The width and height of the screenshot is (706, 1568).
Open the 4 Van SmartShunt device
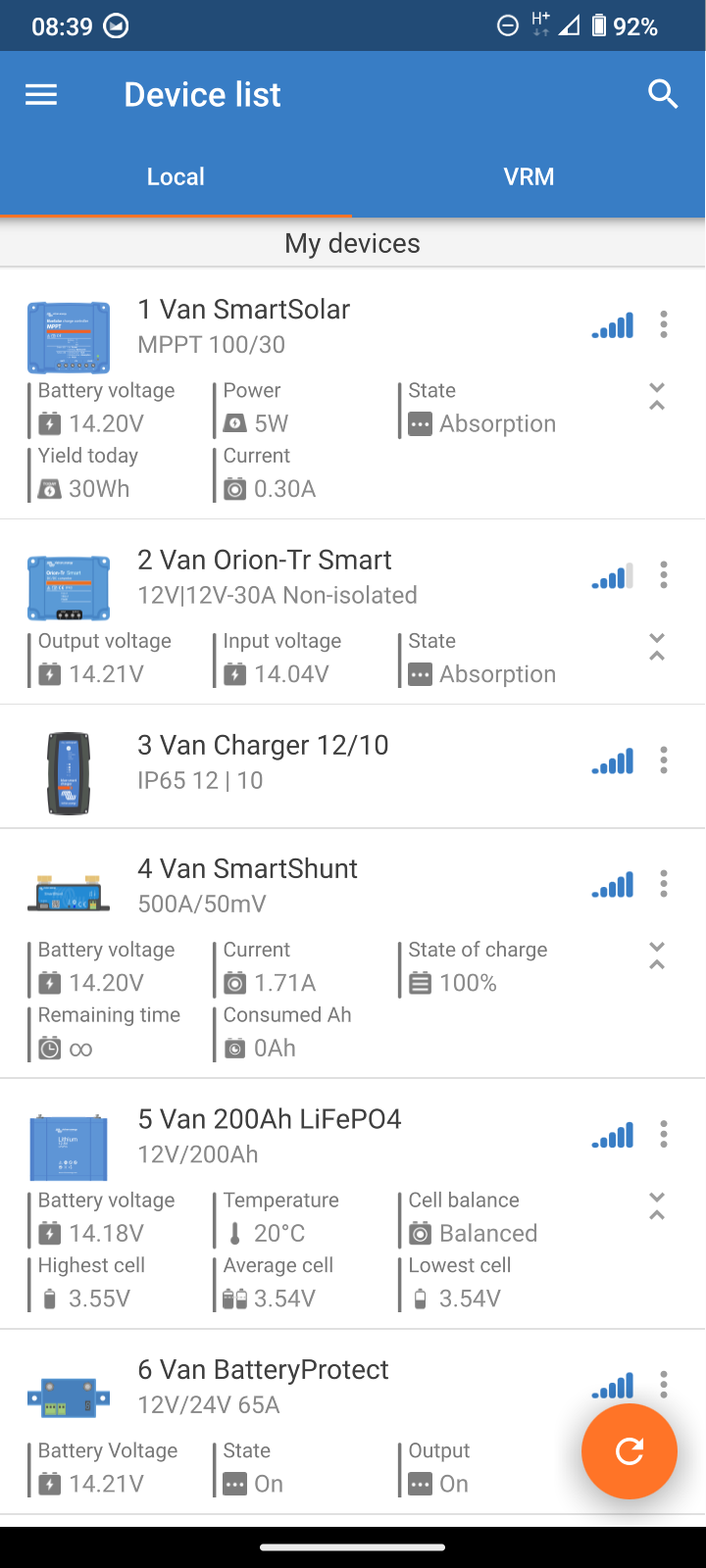click(247, 869)
